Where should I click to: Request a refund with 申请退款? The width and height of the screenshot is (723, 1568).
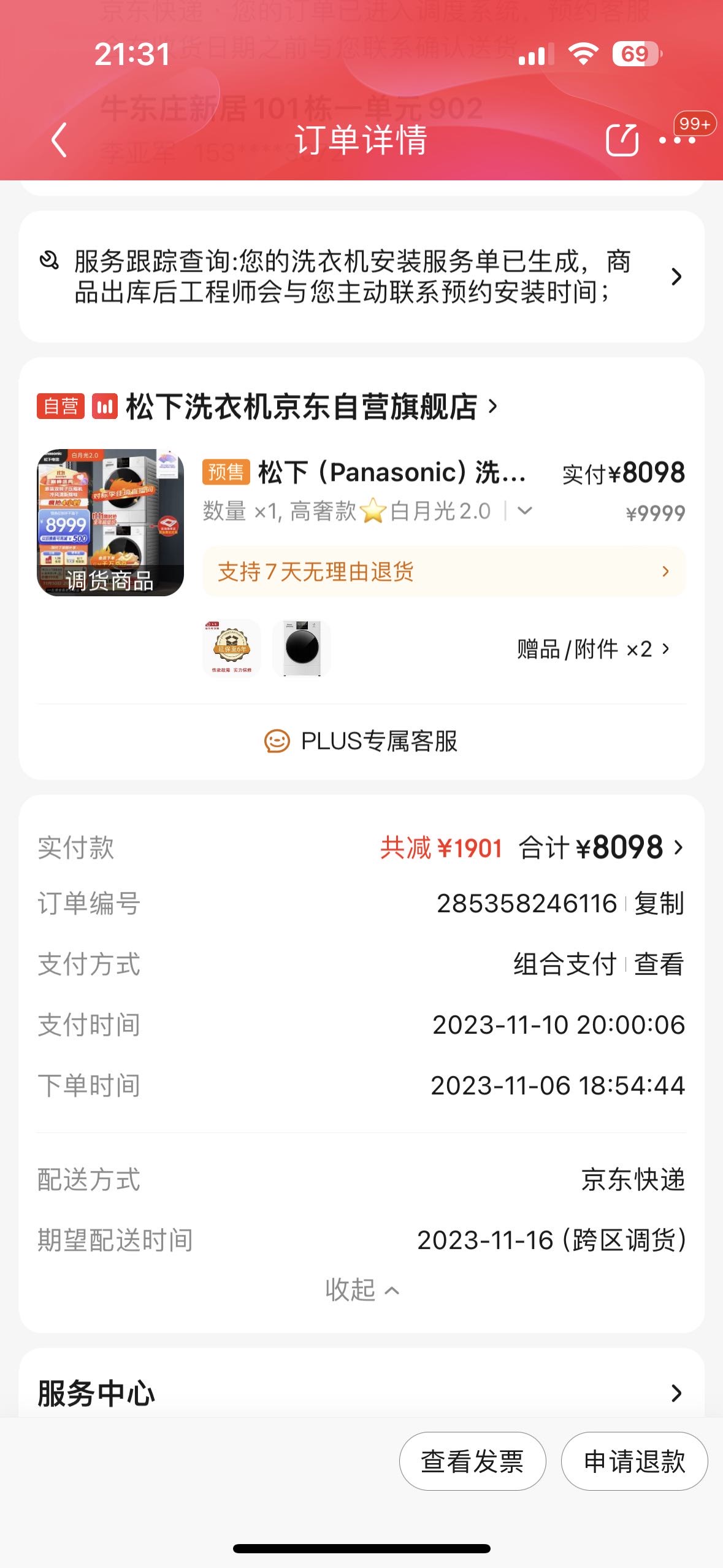(x=634, y=1461)
